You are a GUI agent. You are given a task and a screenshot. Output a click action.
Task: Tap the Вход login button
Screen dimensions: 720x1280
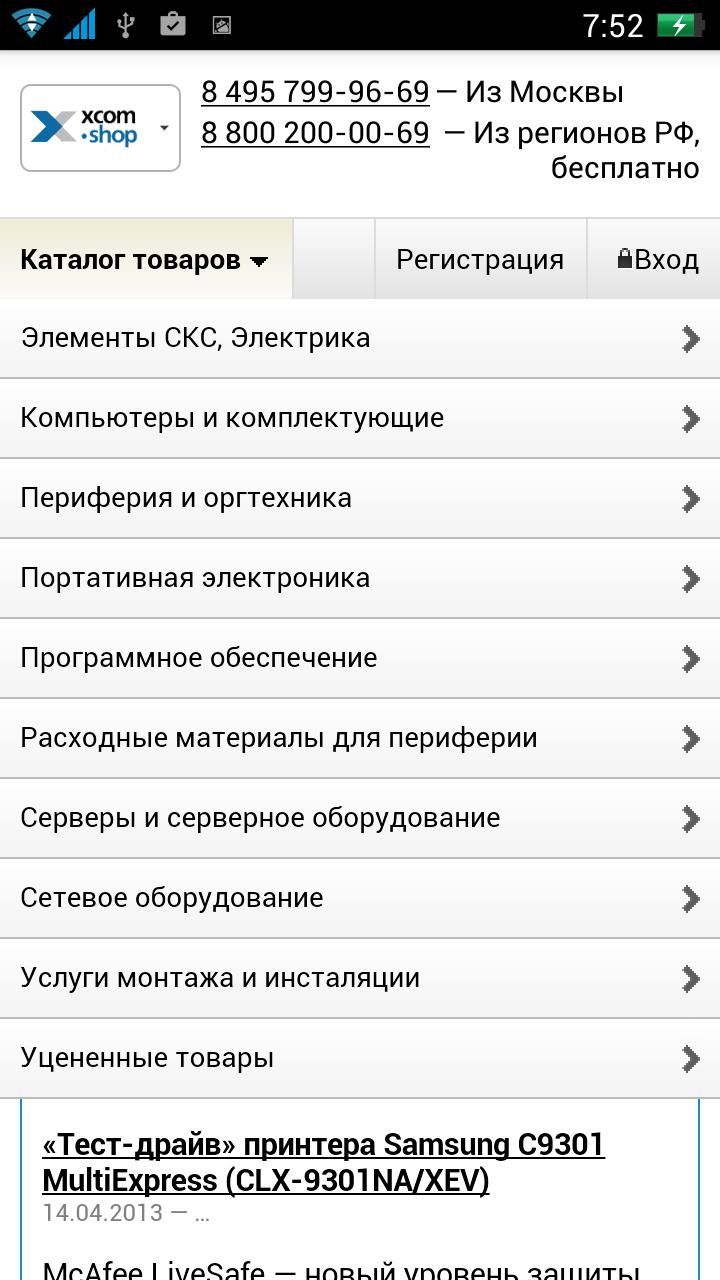pyautogui.click(x=657, y=260)
